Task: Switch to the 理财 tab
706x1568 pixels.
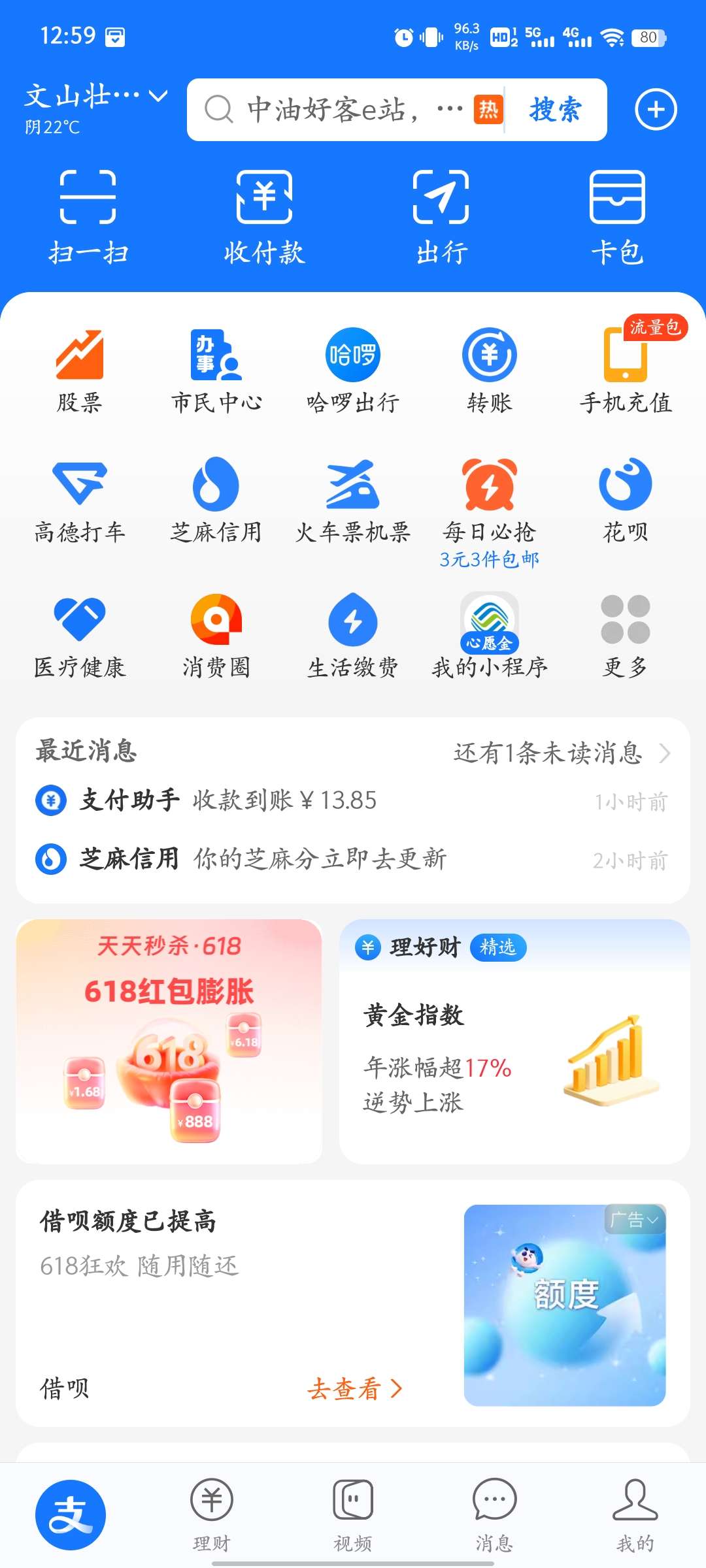Action: [212, 1514]
